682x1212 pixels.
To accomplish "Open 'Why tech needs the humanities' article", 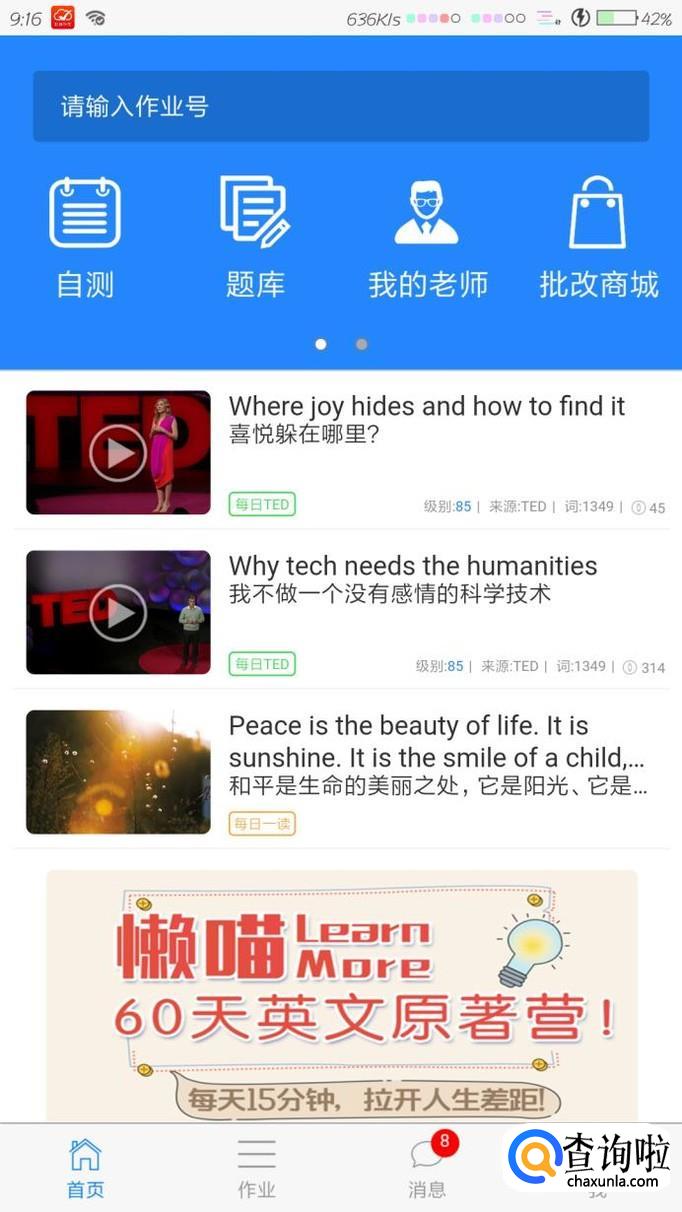I will pos(413,566).
